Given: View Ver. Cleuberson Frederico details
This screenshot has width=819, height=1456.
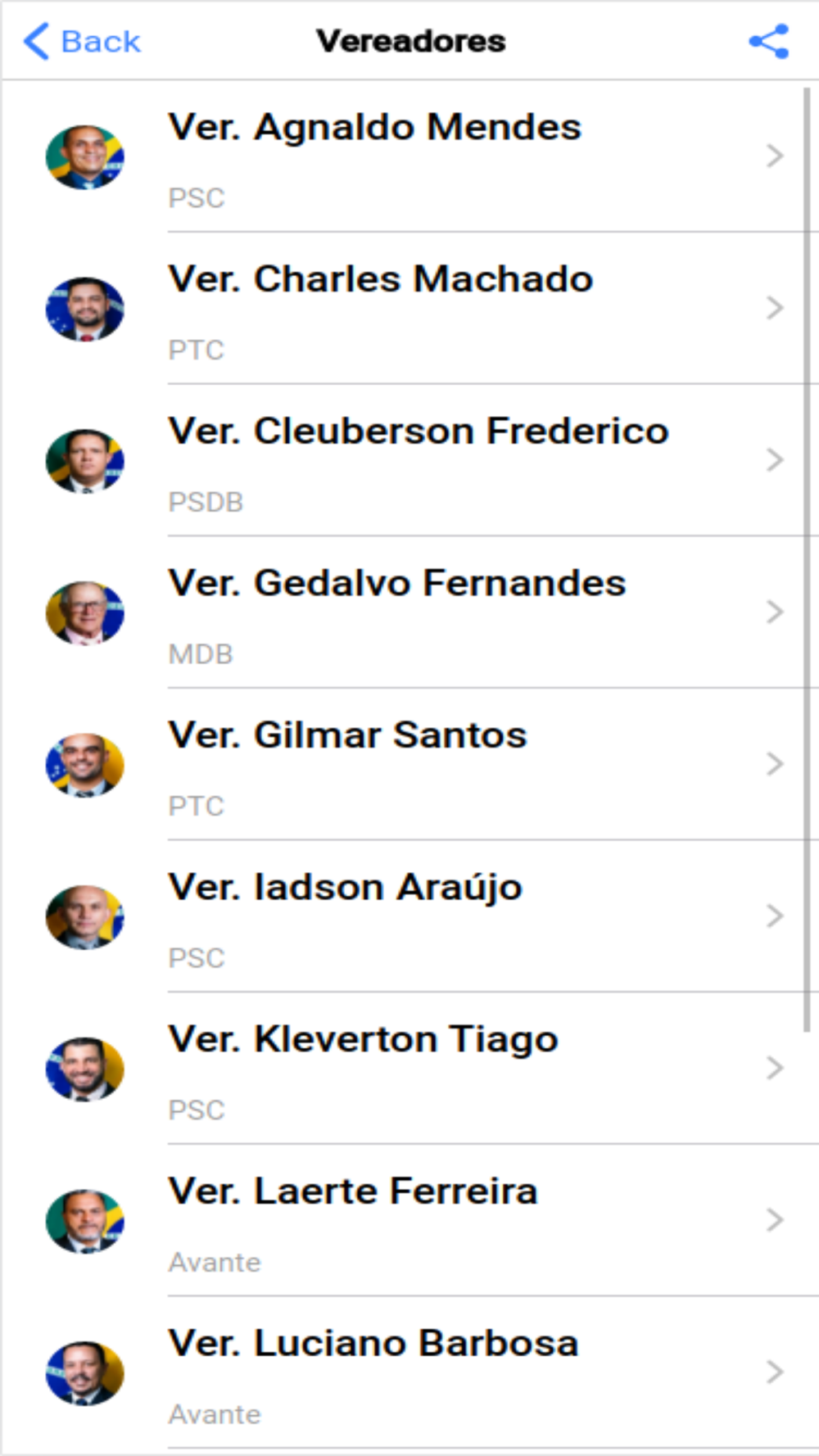Looking at the screenshot, I should (409, 461).
